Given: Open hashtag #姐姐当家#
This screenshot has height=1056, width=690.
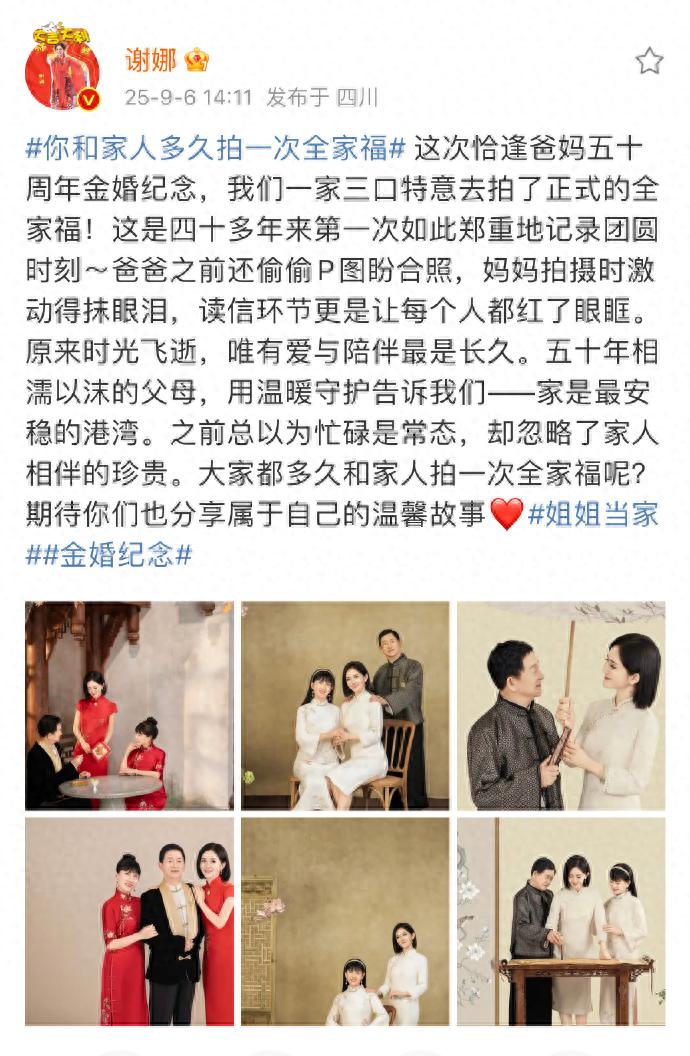Looking at the screenshot, I should [x=593, y=514].
